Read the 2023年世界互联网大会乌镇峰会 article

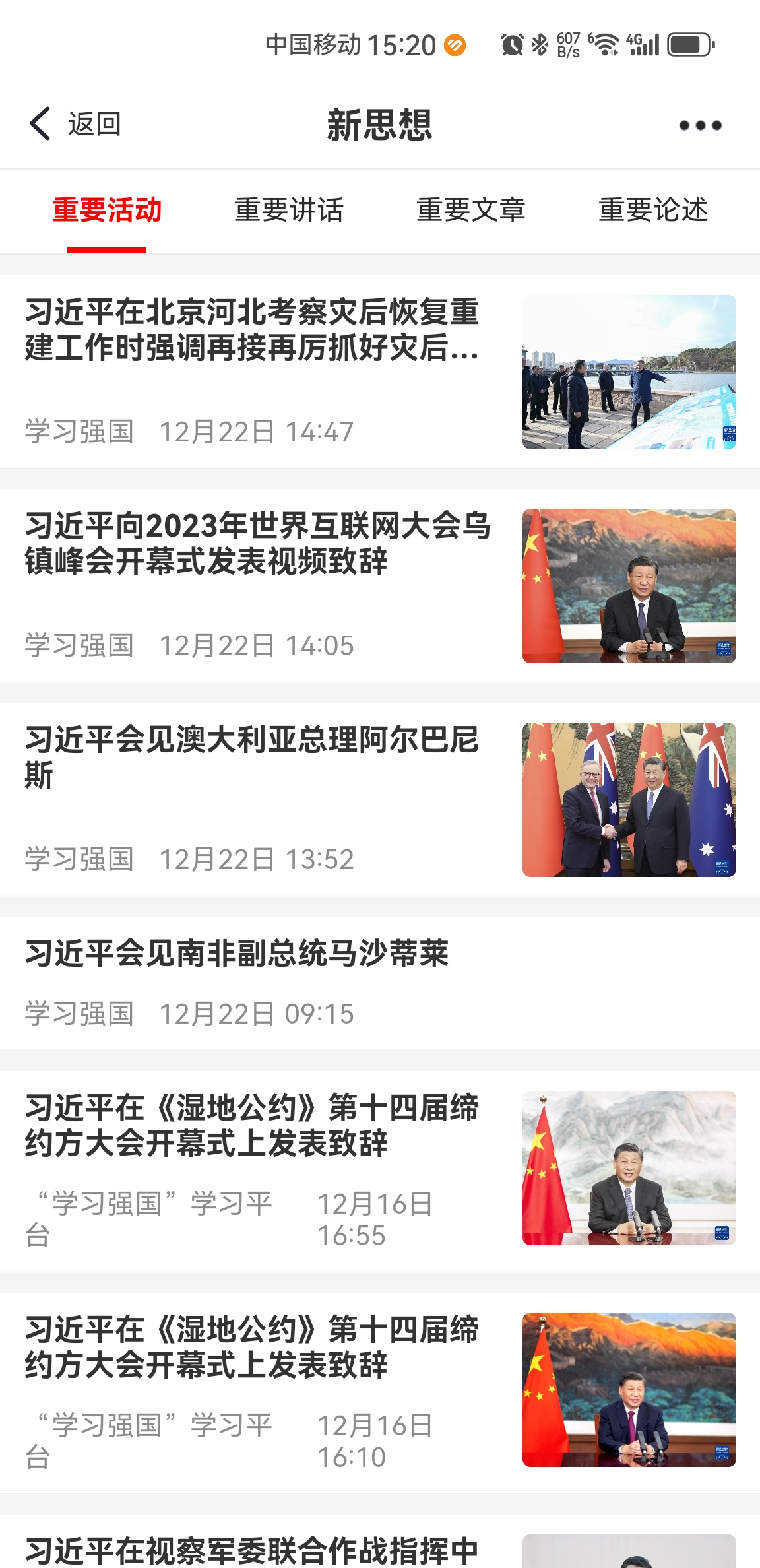(257, 544)
